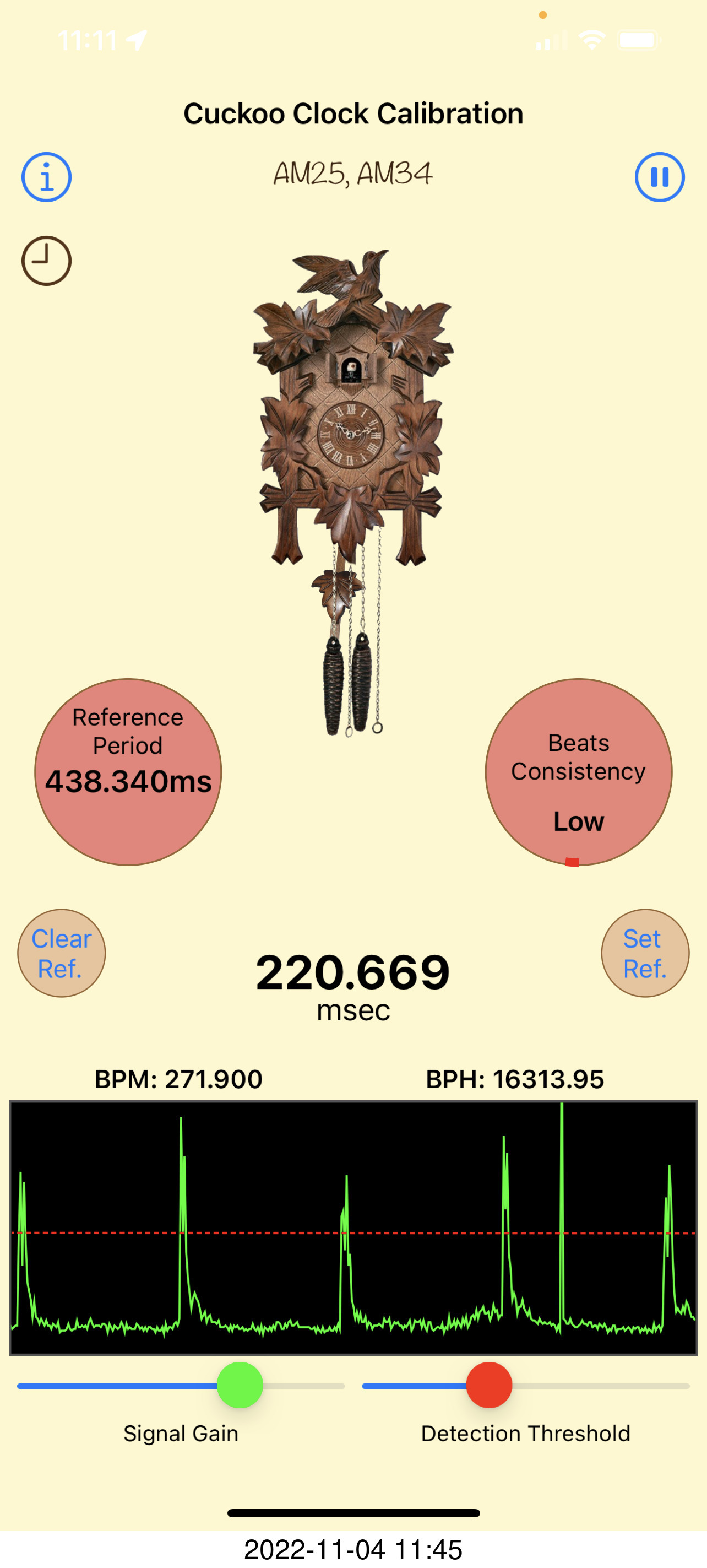707x1568 pixels.
Task: Tap the Reference Period circle
Action: [128, 772]
